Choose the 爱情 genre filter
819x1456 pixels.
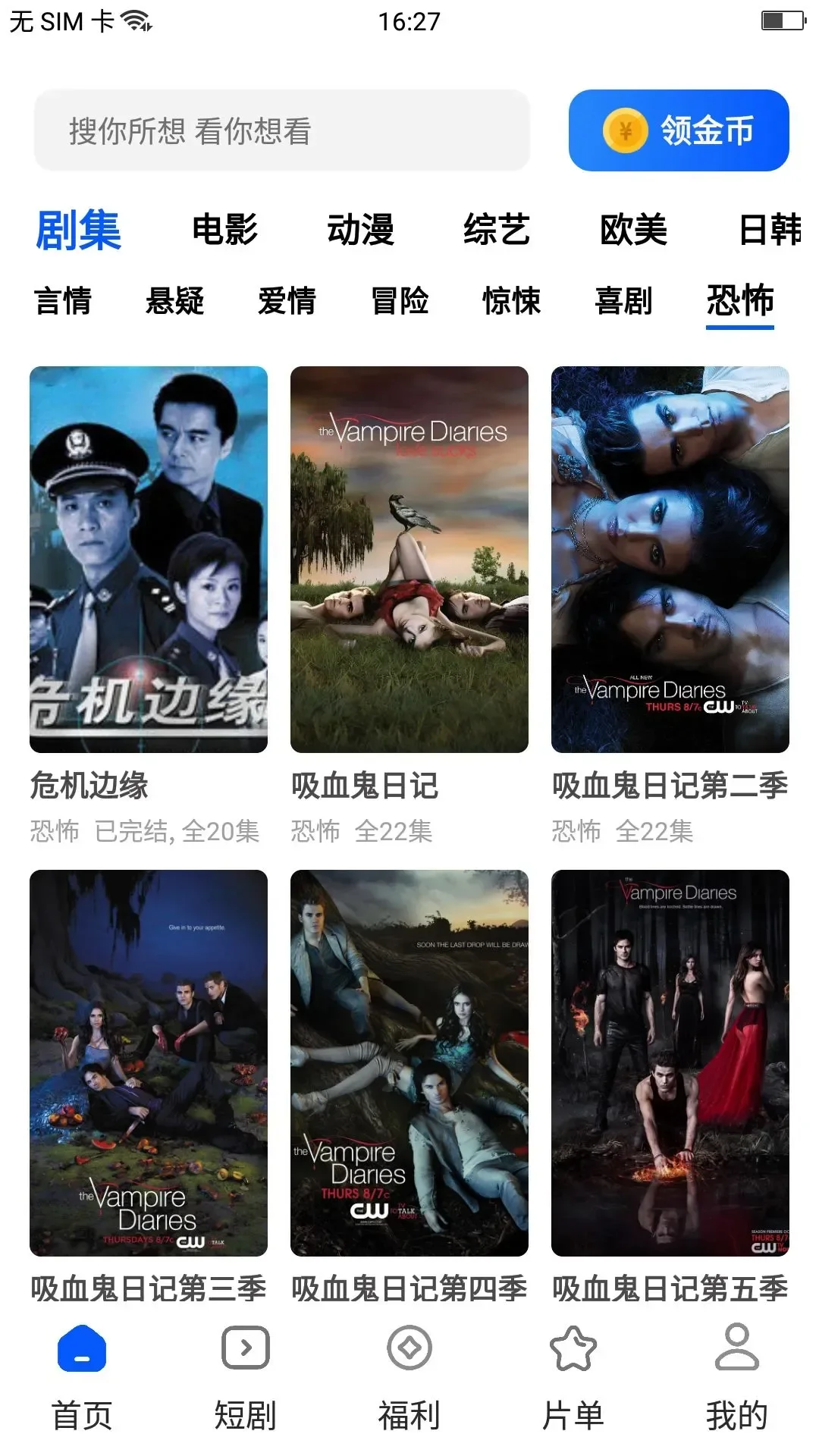[x=287, y=301]
